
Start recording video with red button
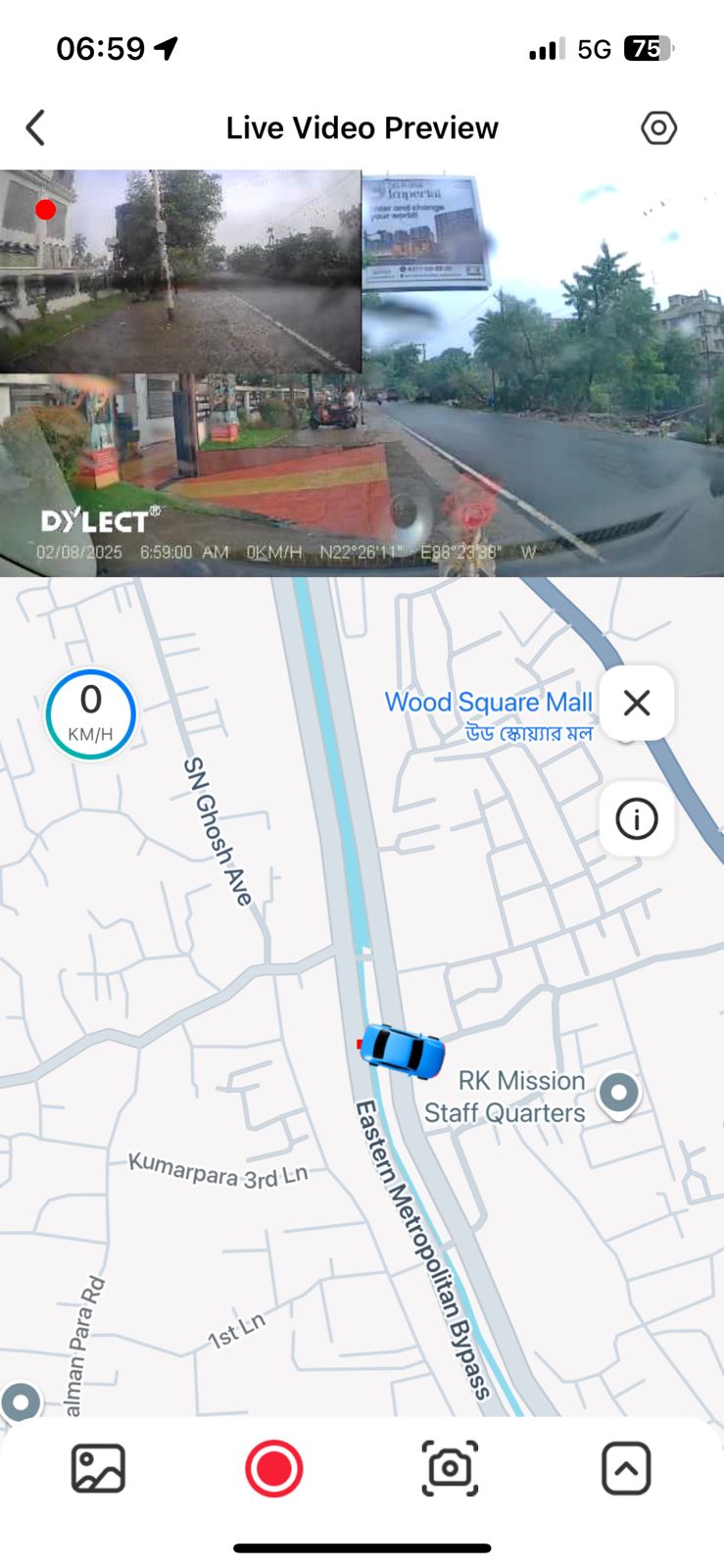(273, 1468)
